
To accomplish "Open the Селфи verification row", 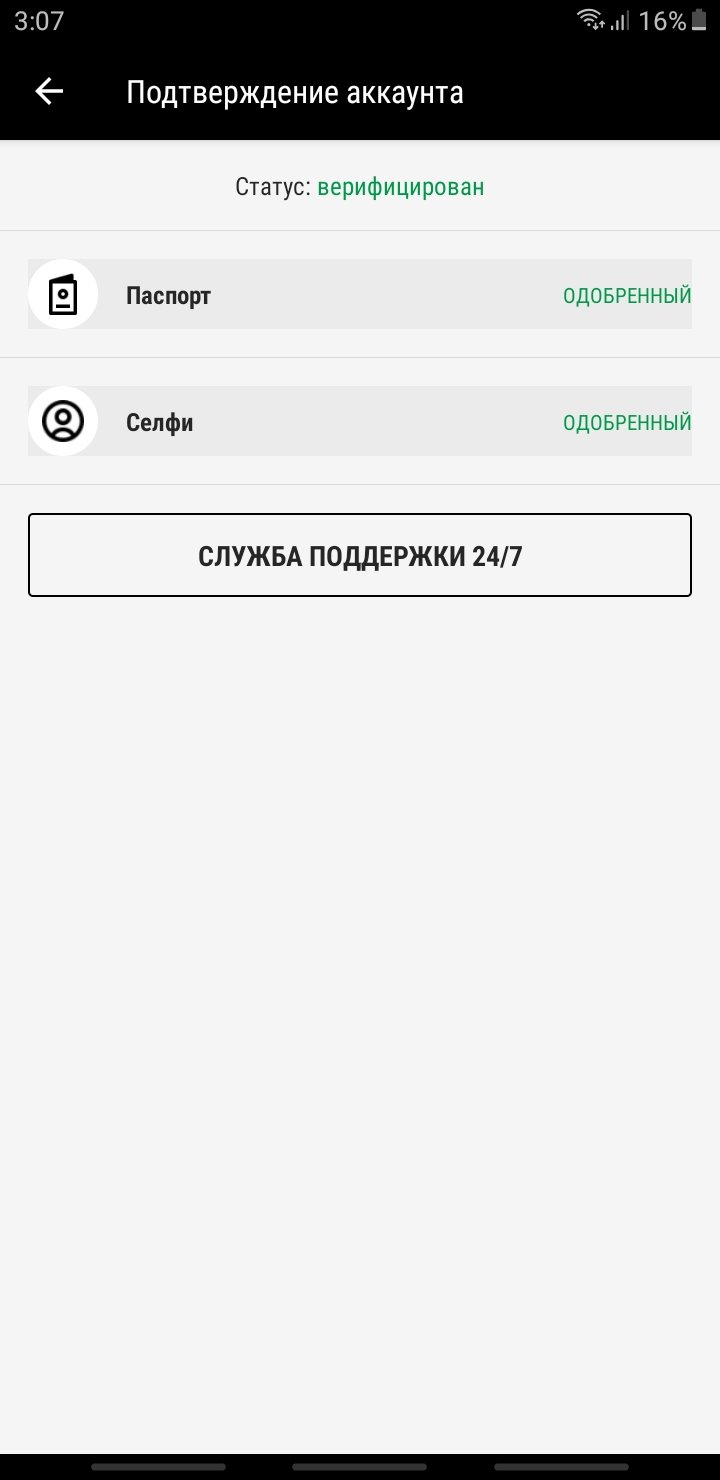I will pos(360,422).
